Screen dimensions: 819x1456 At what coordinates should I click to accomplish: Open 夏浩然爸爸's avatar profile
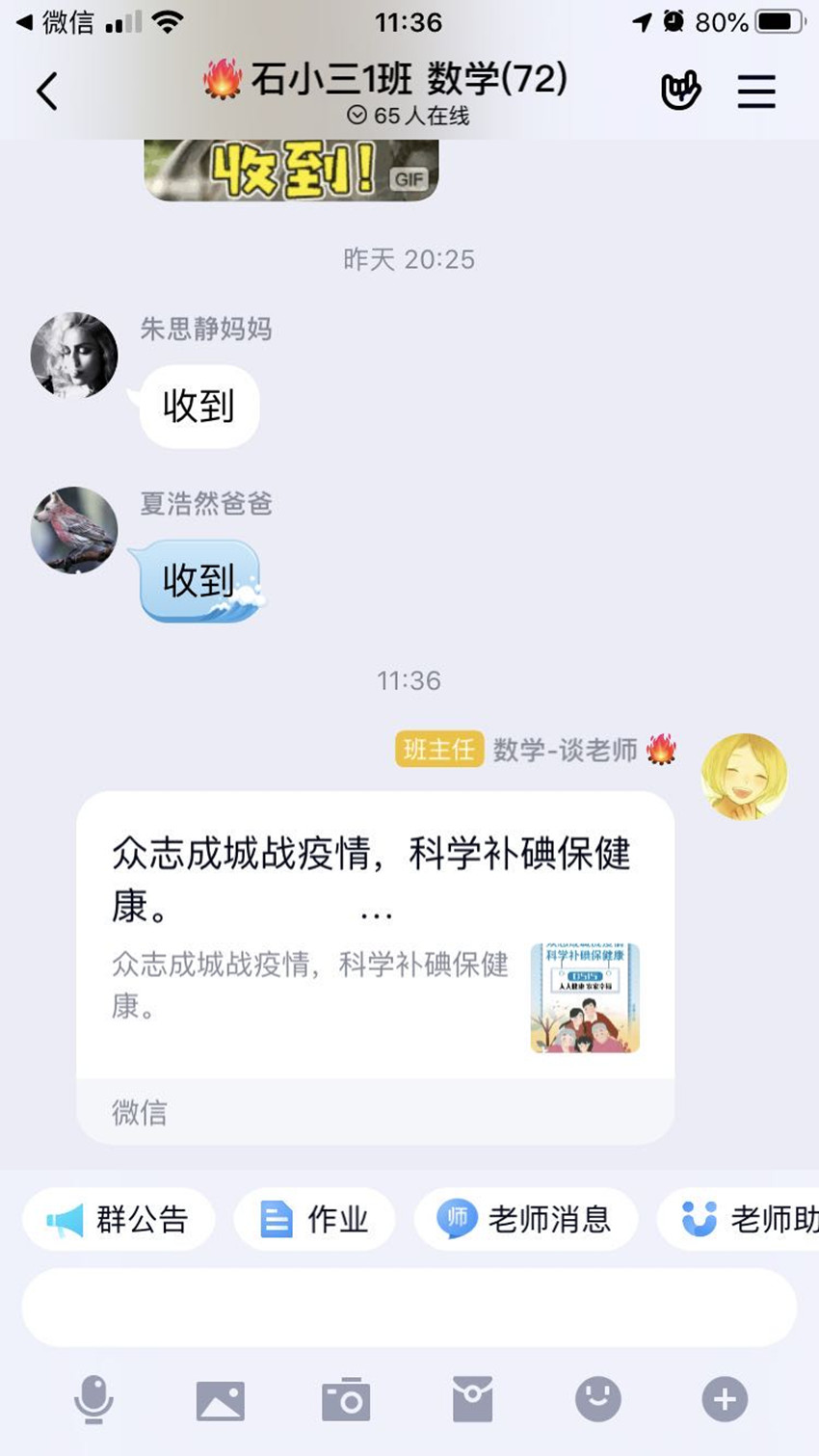tap(74, 530)
